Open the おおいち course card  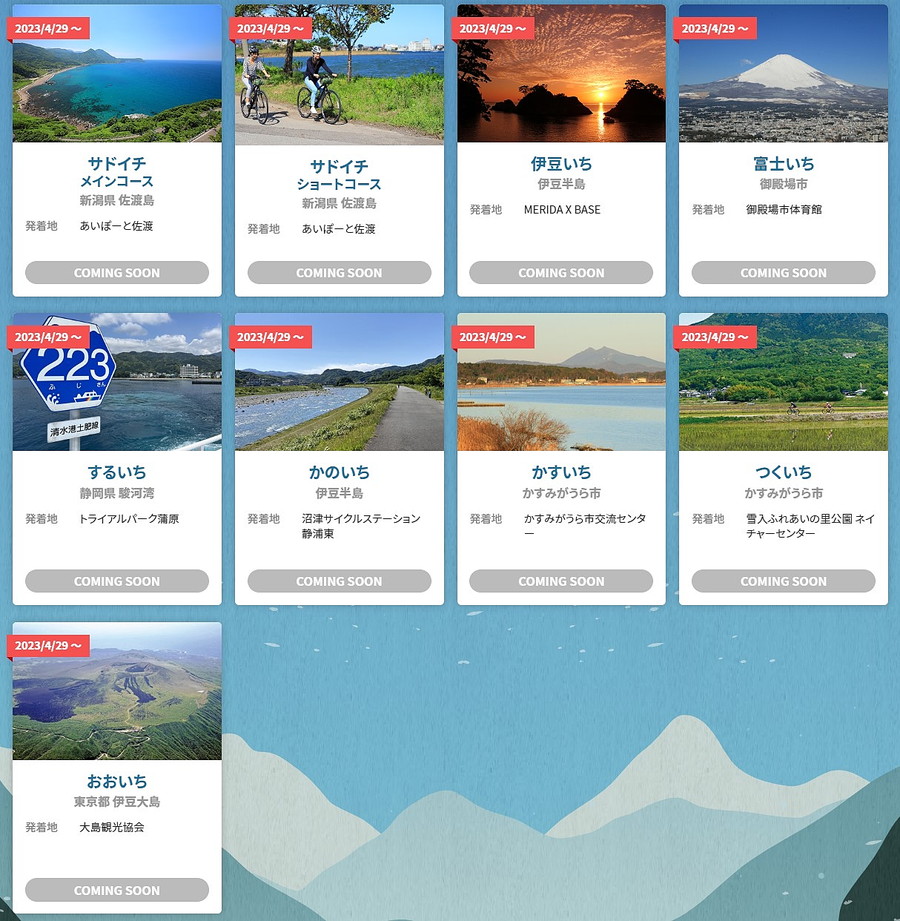tap(117, 781)
